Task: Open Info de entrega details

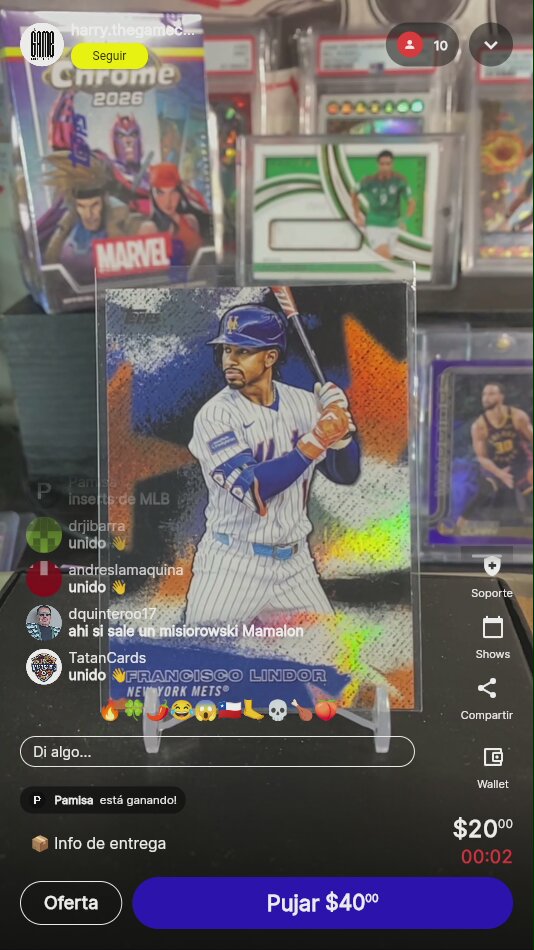Action: (98, 843)
